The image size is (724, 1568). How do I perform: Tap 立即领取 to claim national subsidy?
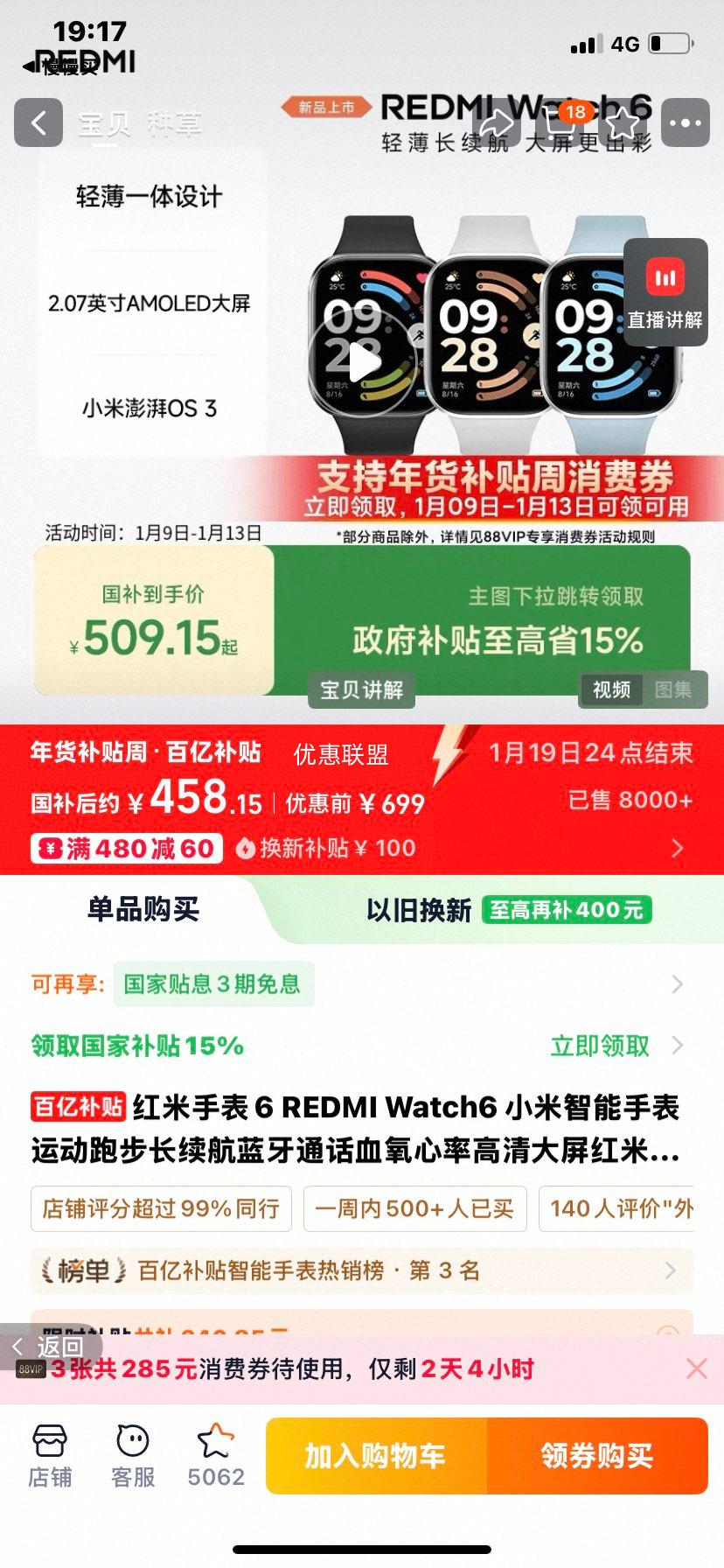click(x=597, y=1046)
